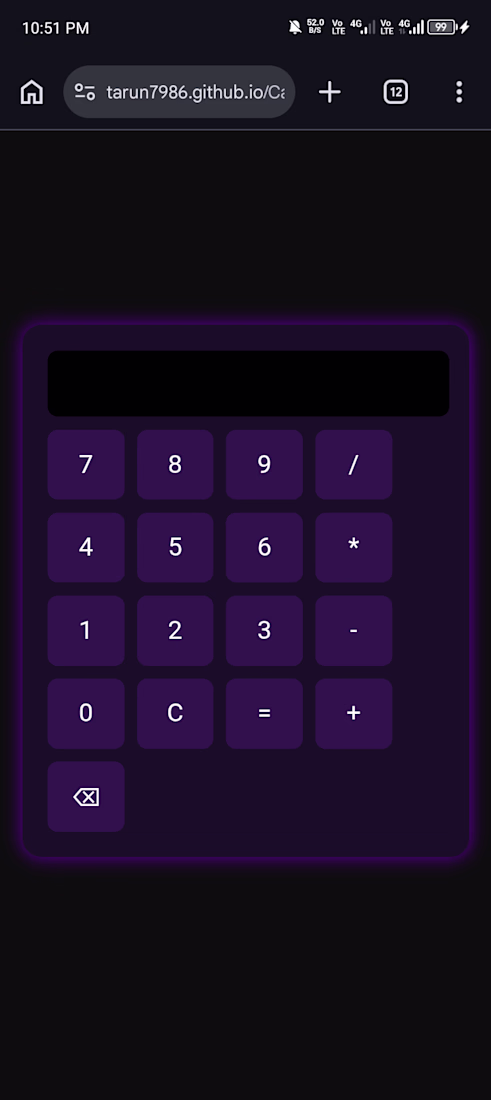Viewport: 491px width, 1100px height.
Task: Tap the 5 key
Action: pos(175,547)
